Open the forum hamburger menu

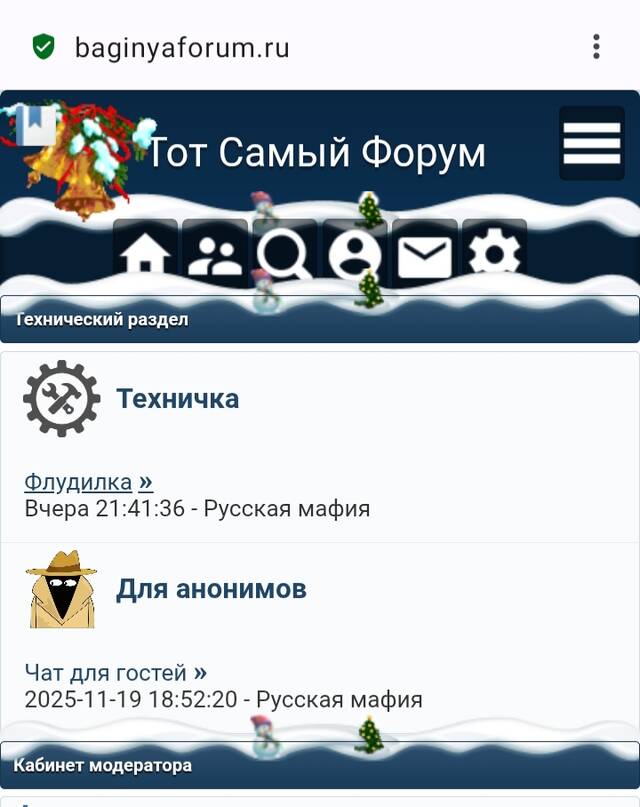point(592,143)
